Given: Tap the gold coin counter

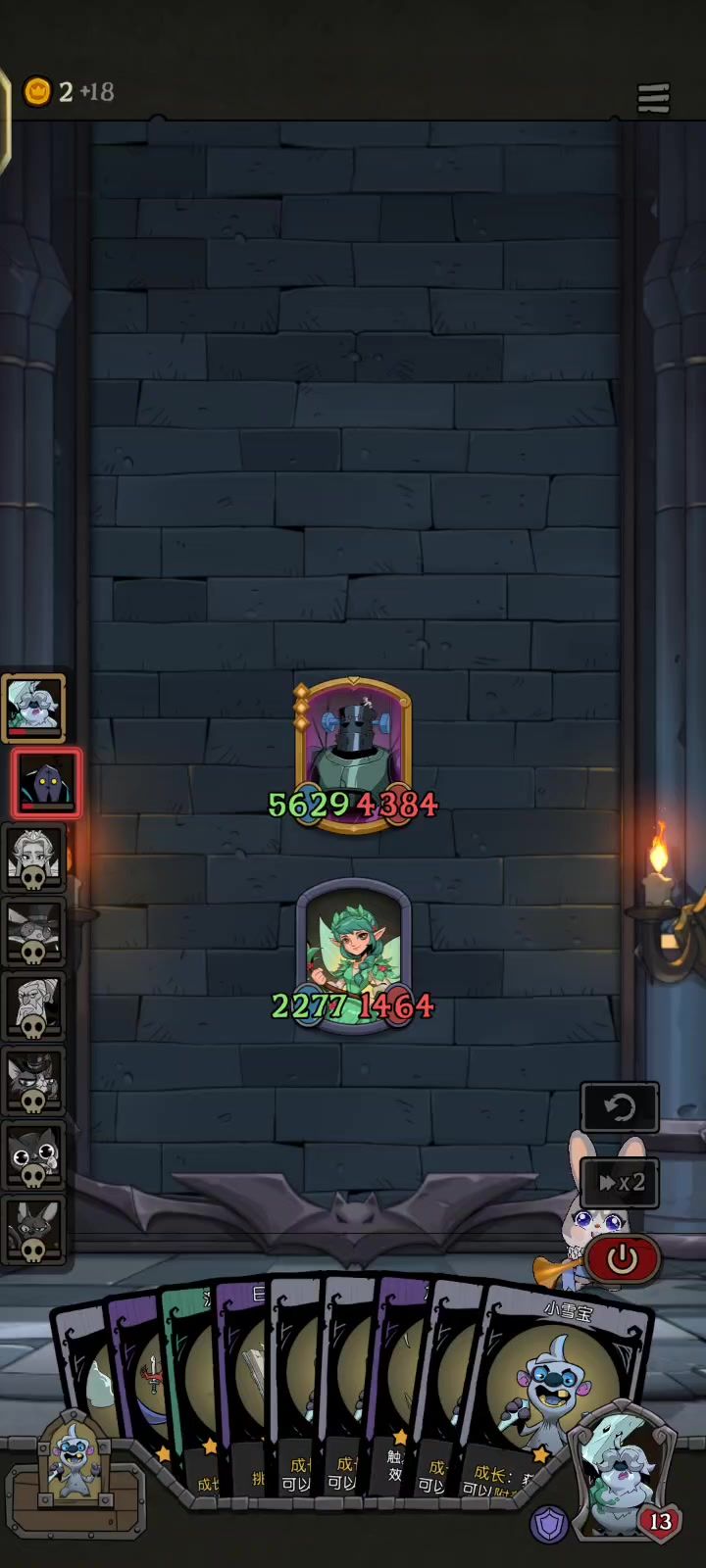Looking at the screenshot, I should 69,92.
